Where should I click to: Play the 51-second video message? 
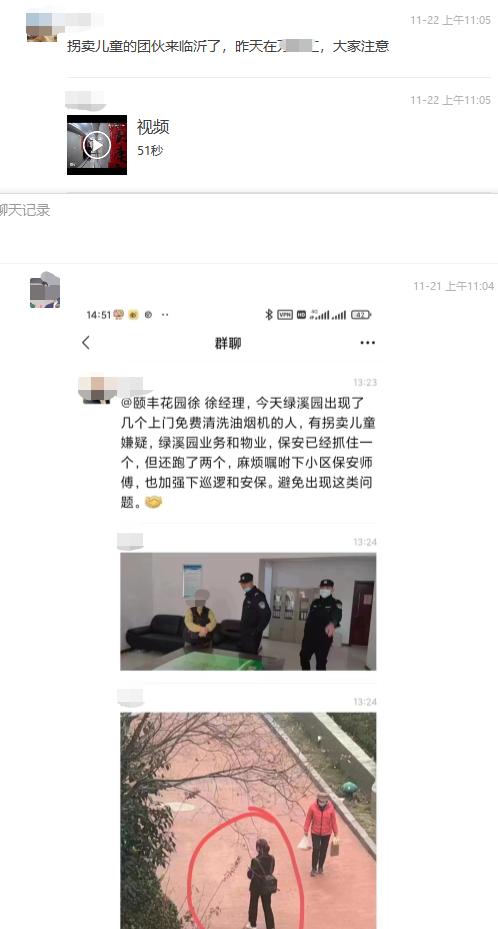coord(97,145)
